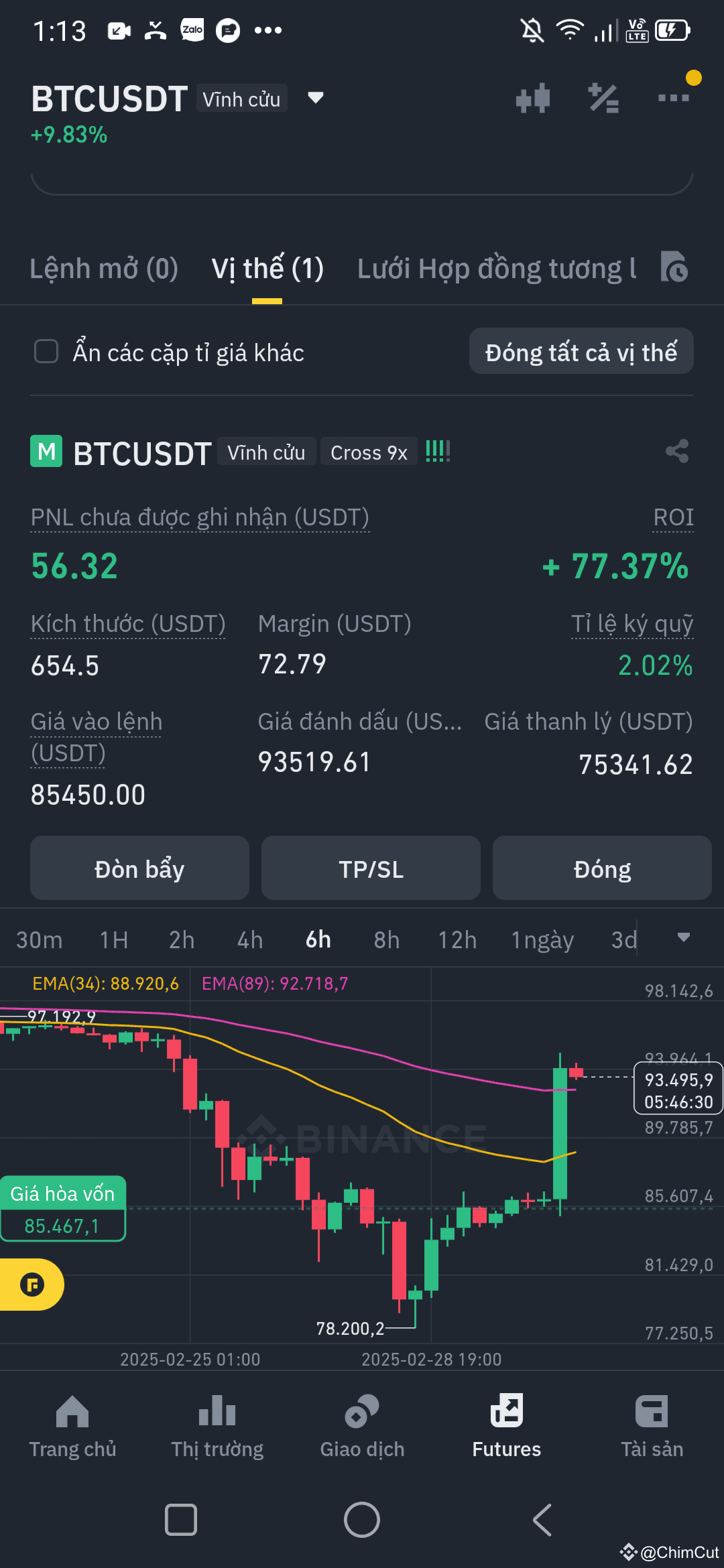Open the three-dot more options menu
This screenshot has height=1568, width=724.
pos(672,97)
